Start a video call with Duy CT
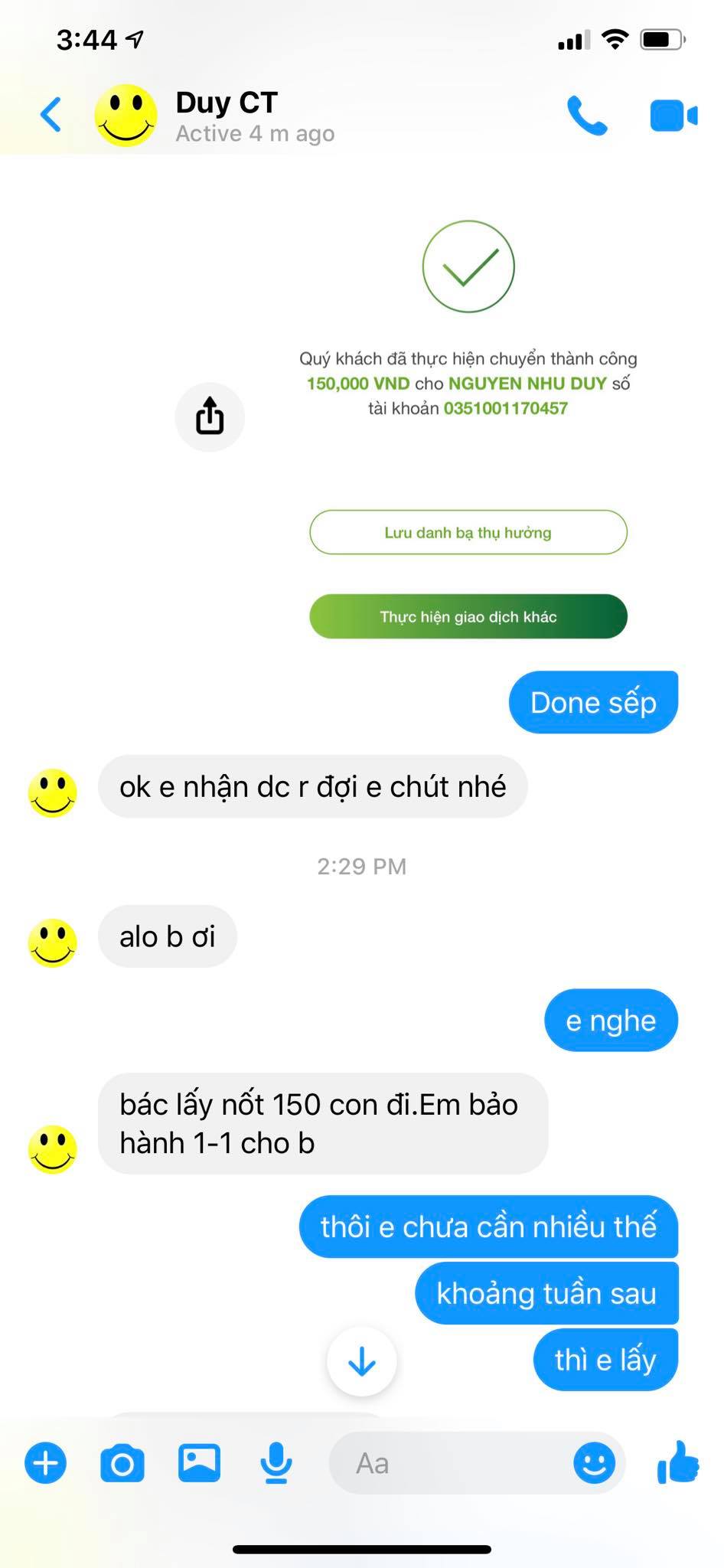Viewport: 724px width, 1568px height. (x=673, y=116)
